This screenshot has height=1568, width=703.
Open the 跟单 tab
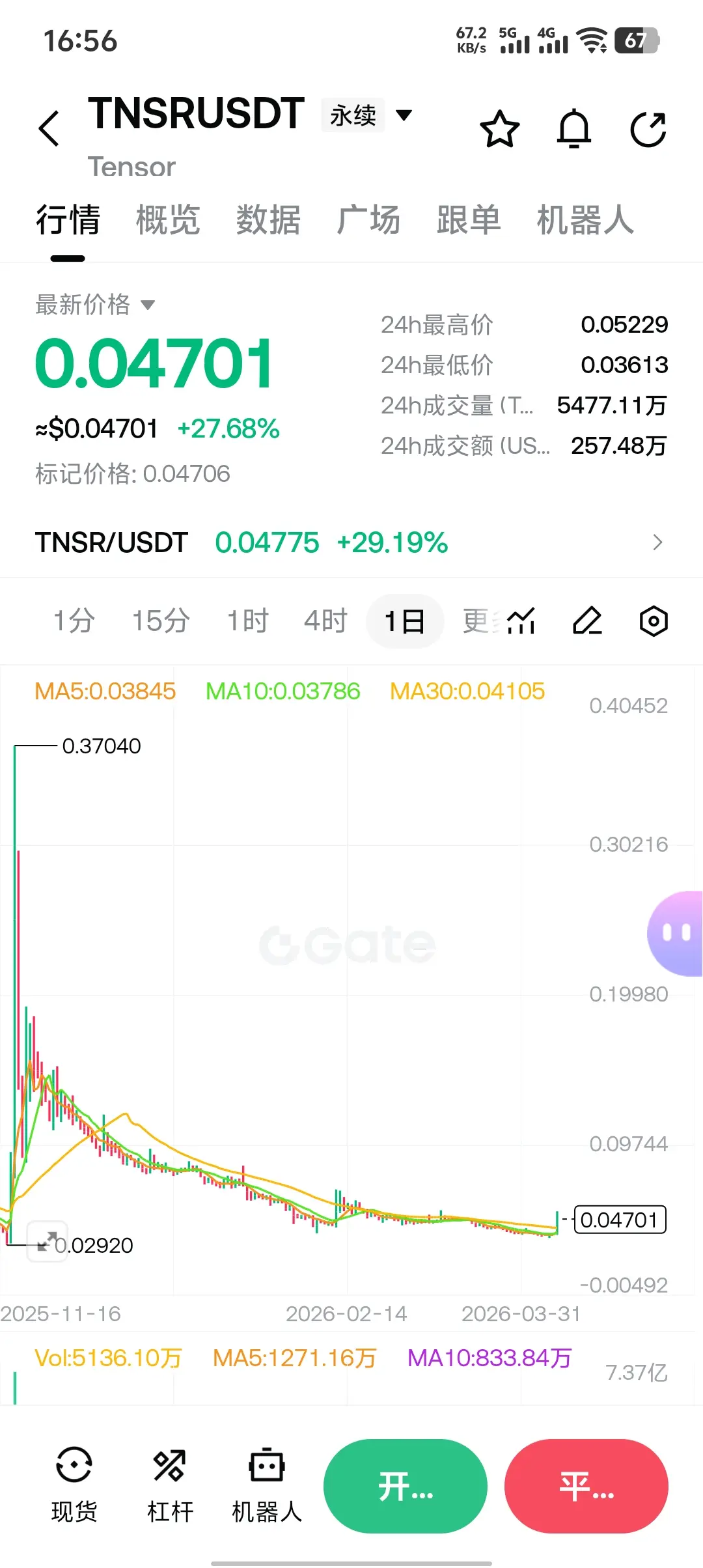[469, 219]
